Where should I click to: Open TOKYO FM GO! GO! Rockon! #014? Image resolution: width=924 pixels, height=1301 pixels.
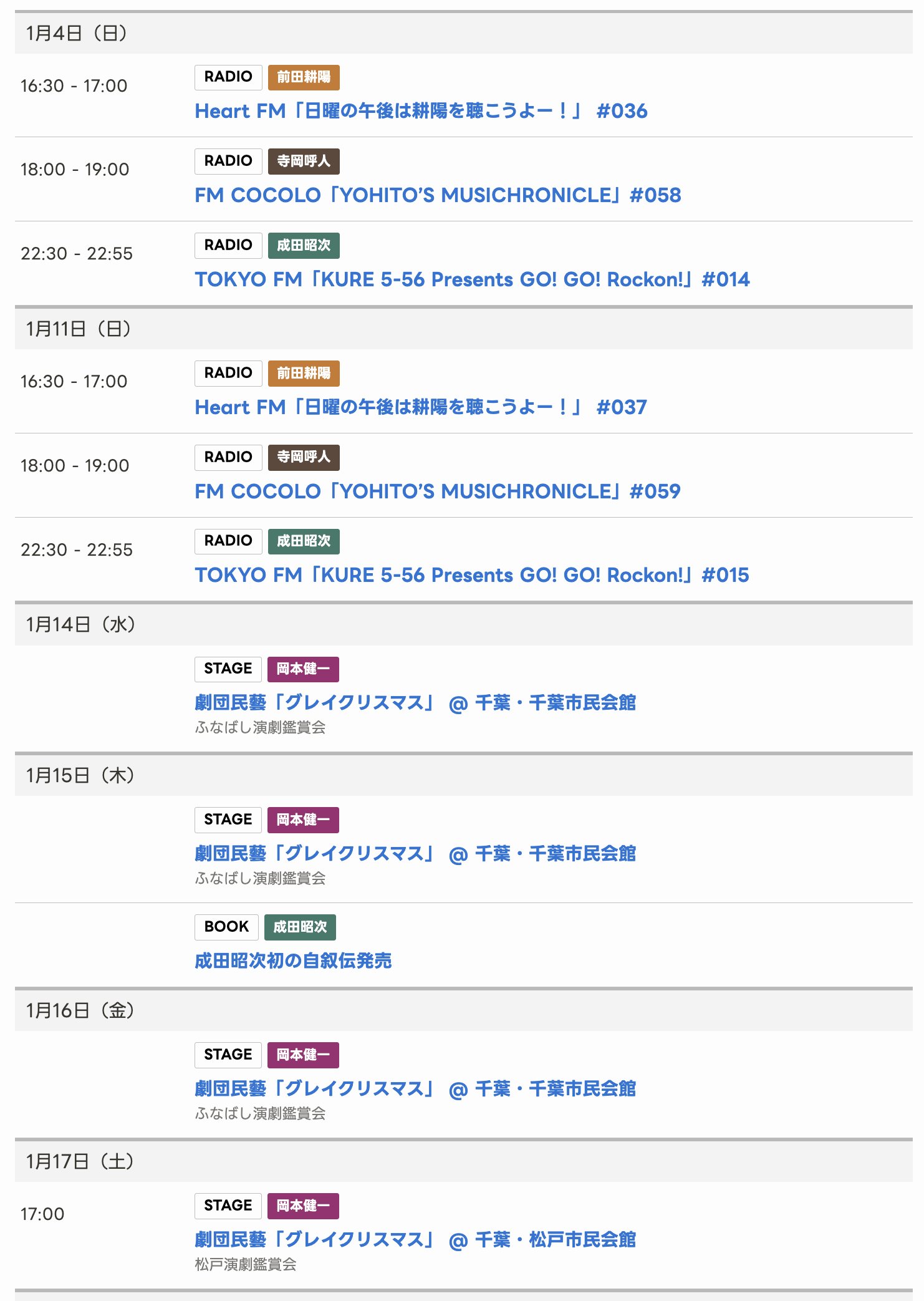[x=472, y=279]
